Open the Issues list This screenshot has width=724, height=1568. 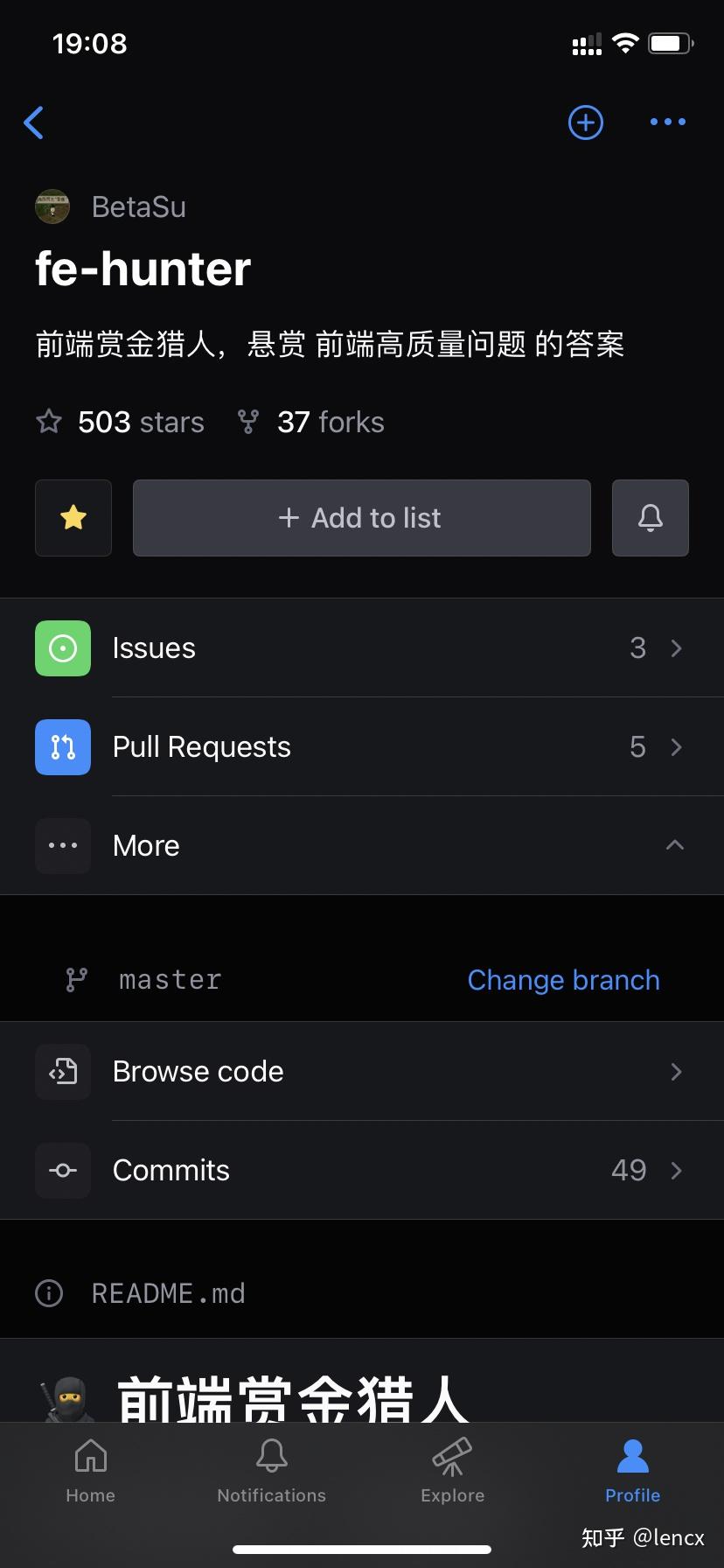coord(362,648)
